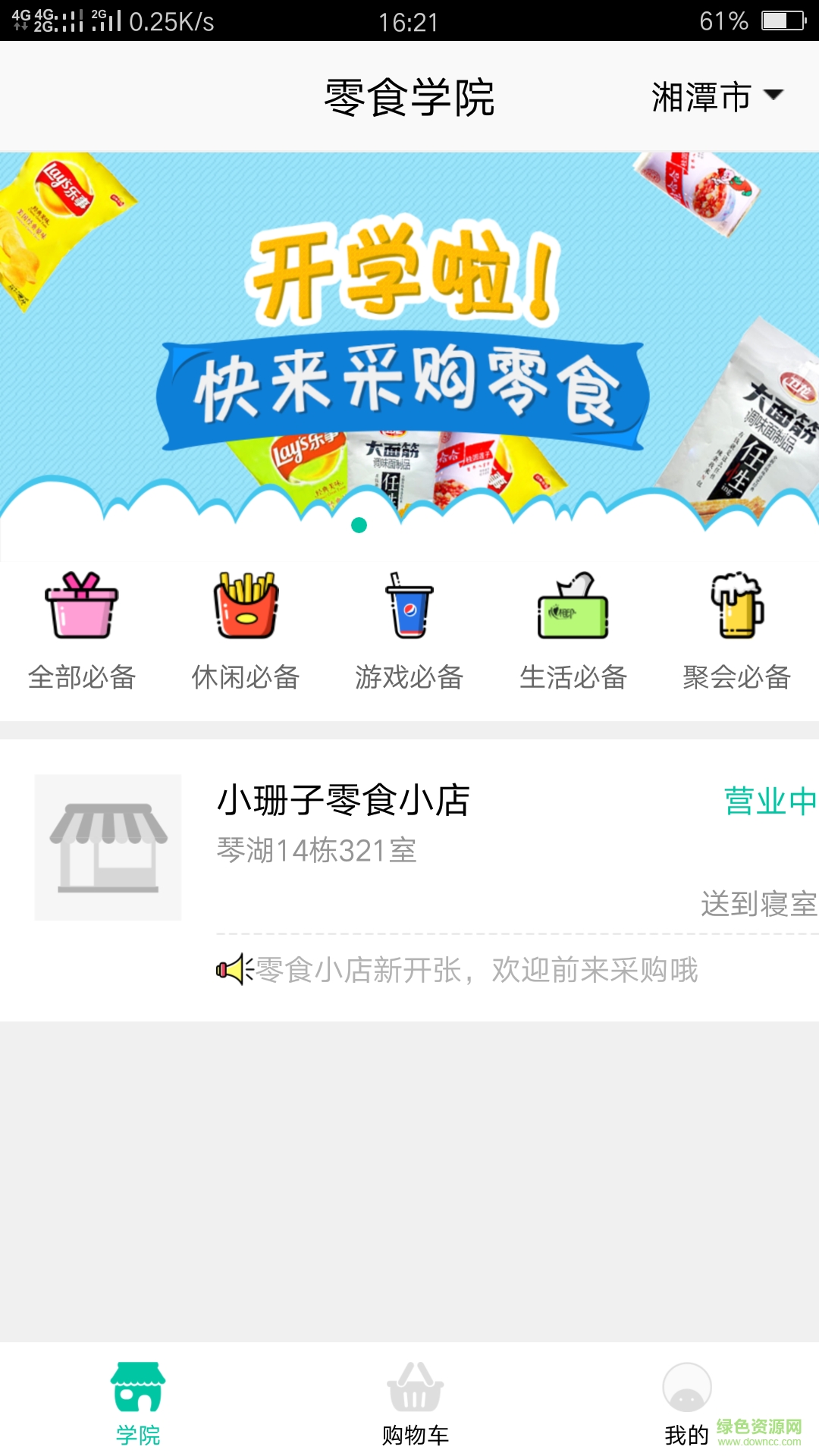Tap the shop address 琴湖14栋321室
Screen dimensions: 819x1456
pyautogui.click(x=315, y=851)
